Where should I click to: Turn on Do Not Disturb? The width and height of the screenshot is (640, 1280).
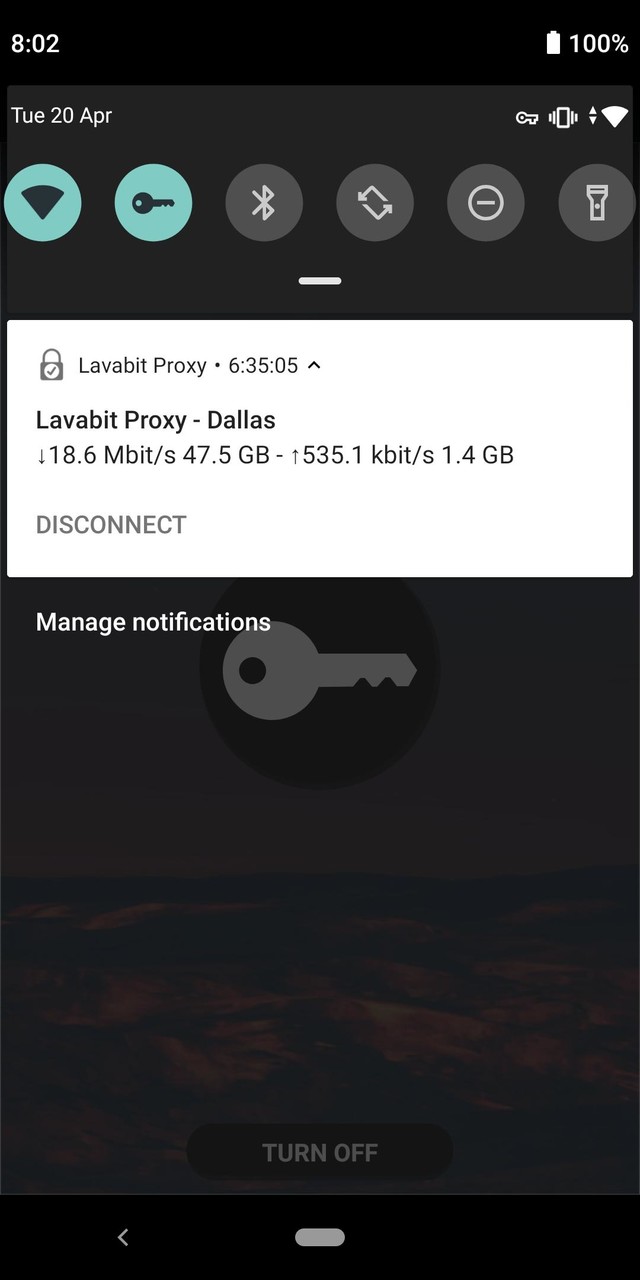point(485,203)
